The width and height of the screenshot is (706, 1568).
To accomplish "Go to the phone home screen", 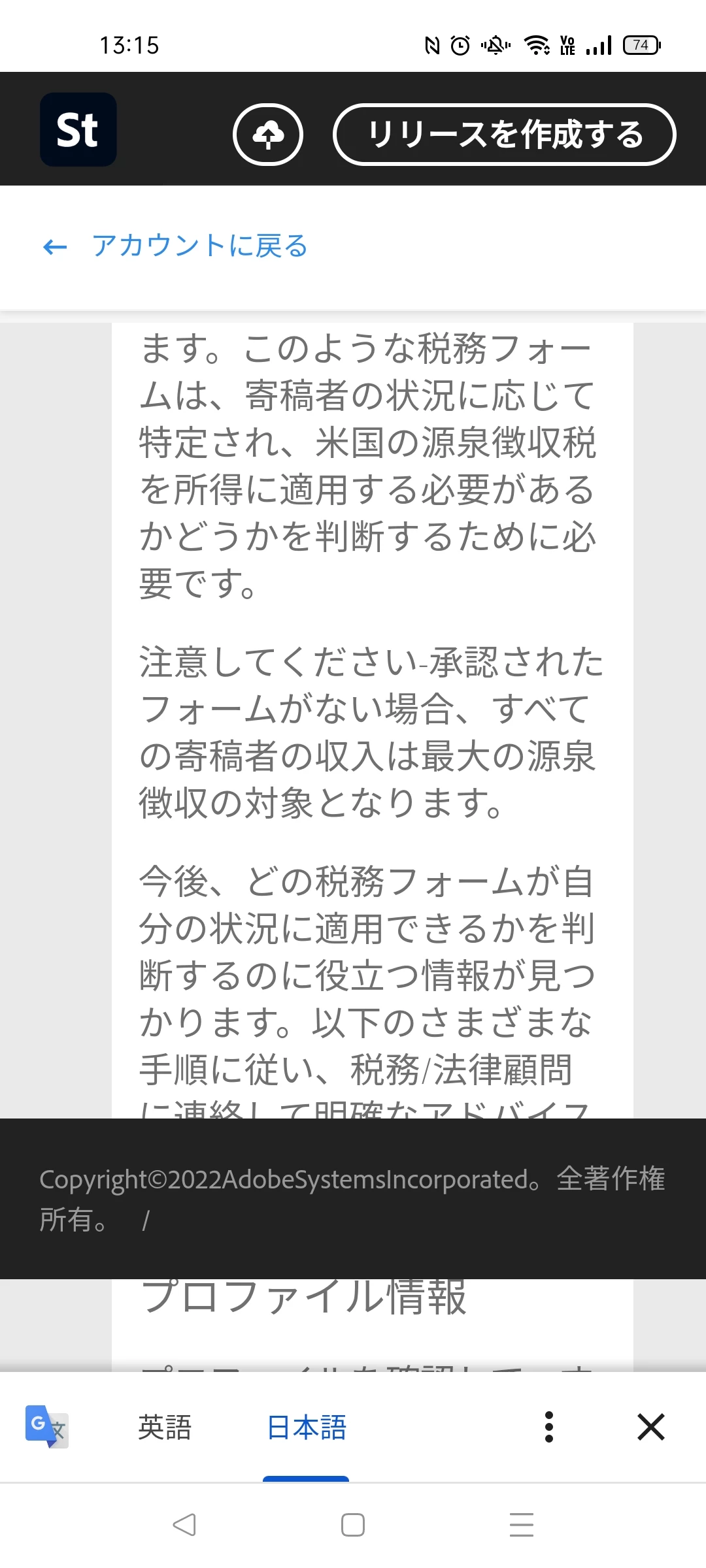I will 353,1525.
